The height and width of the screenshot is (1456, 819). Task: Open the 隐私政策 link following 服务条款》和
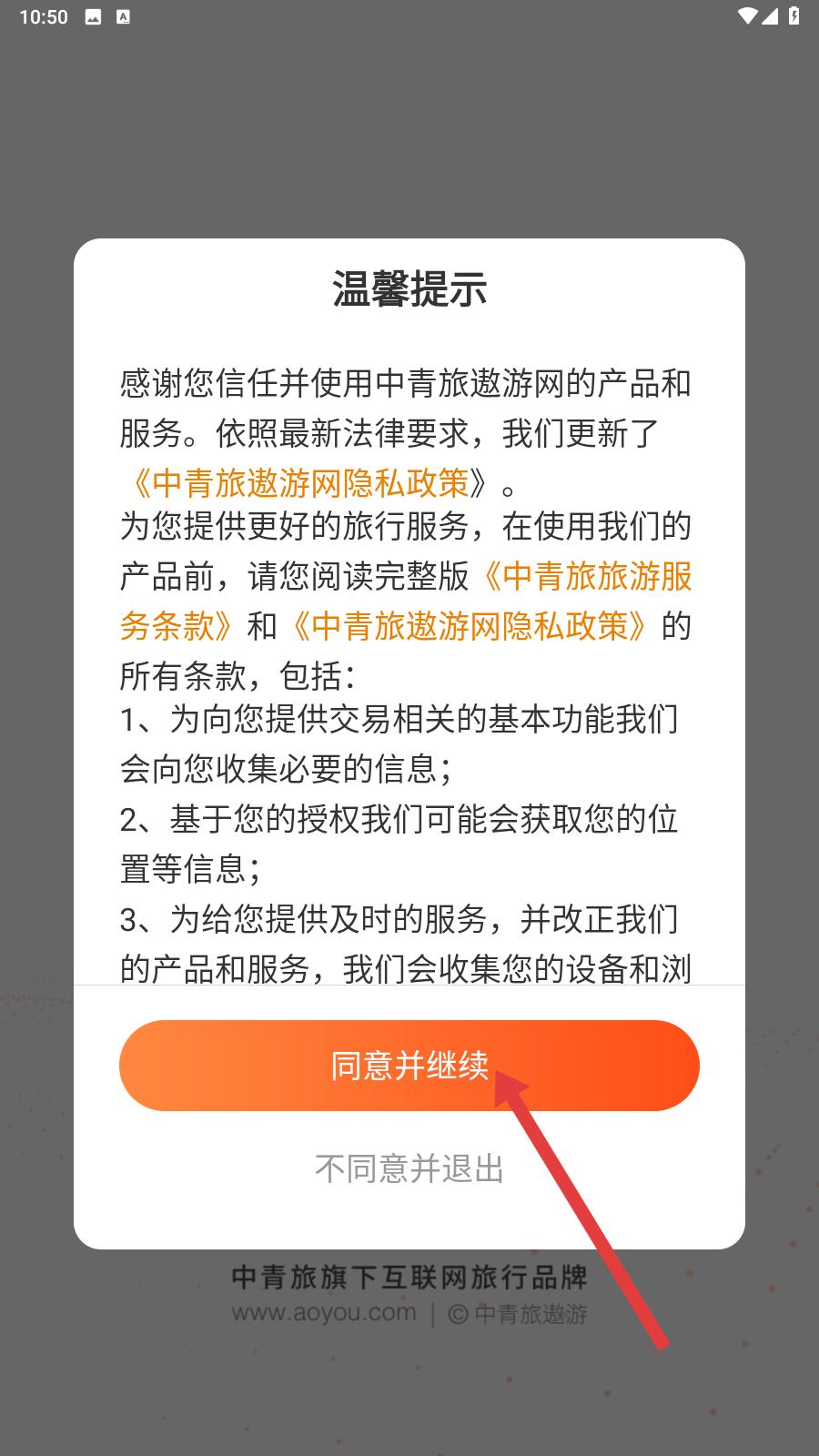pyautogui.click(x=470, y=626)
